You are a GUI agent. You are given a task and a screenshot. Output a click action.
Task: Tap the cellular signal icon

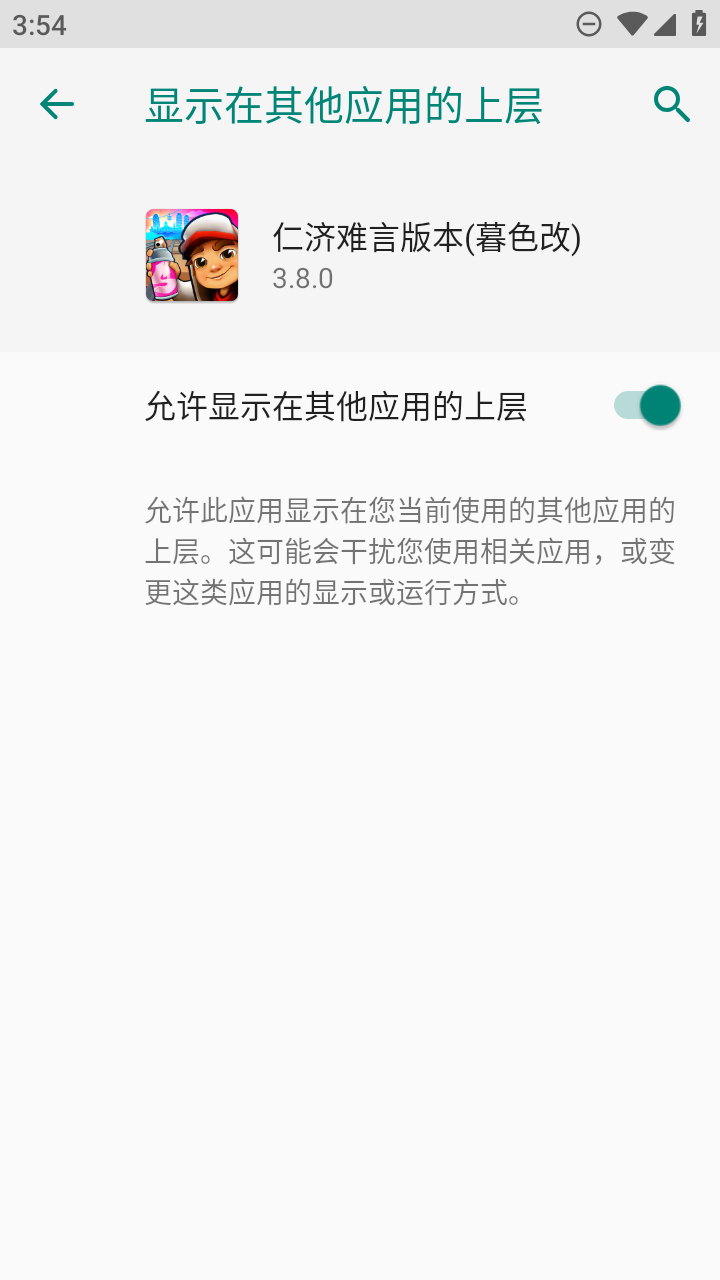pyautogui.click(x=666, y=25)
